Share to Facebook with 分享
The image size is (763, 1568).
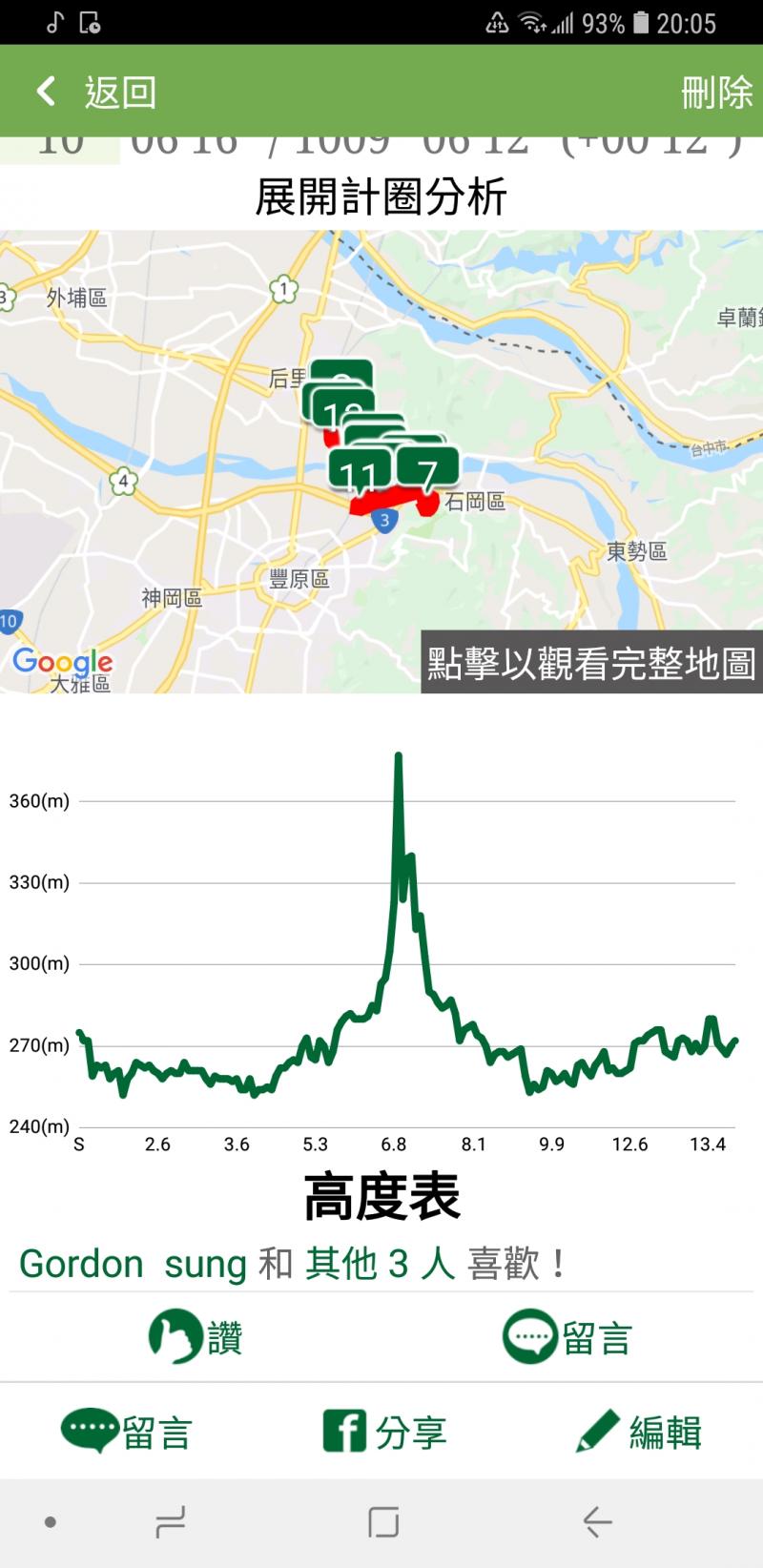point(384,1432)
